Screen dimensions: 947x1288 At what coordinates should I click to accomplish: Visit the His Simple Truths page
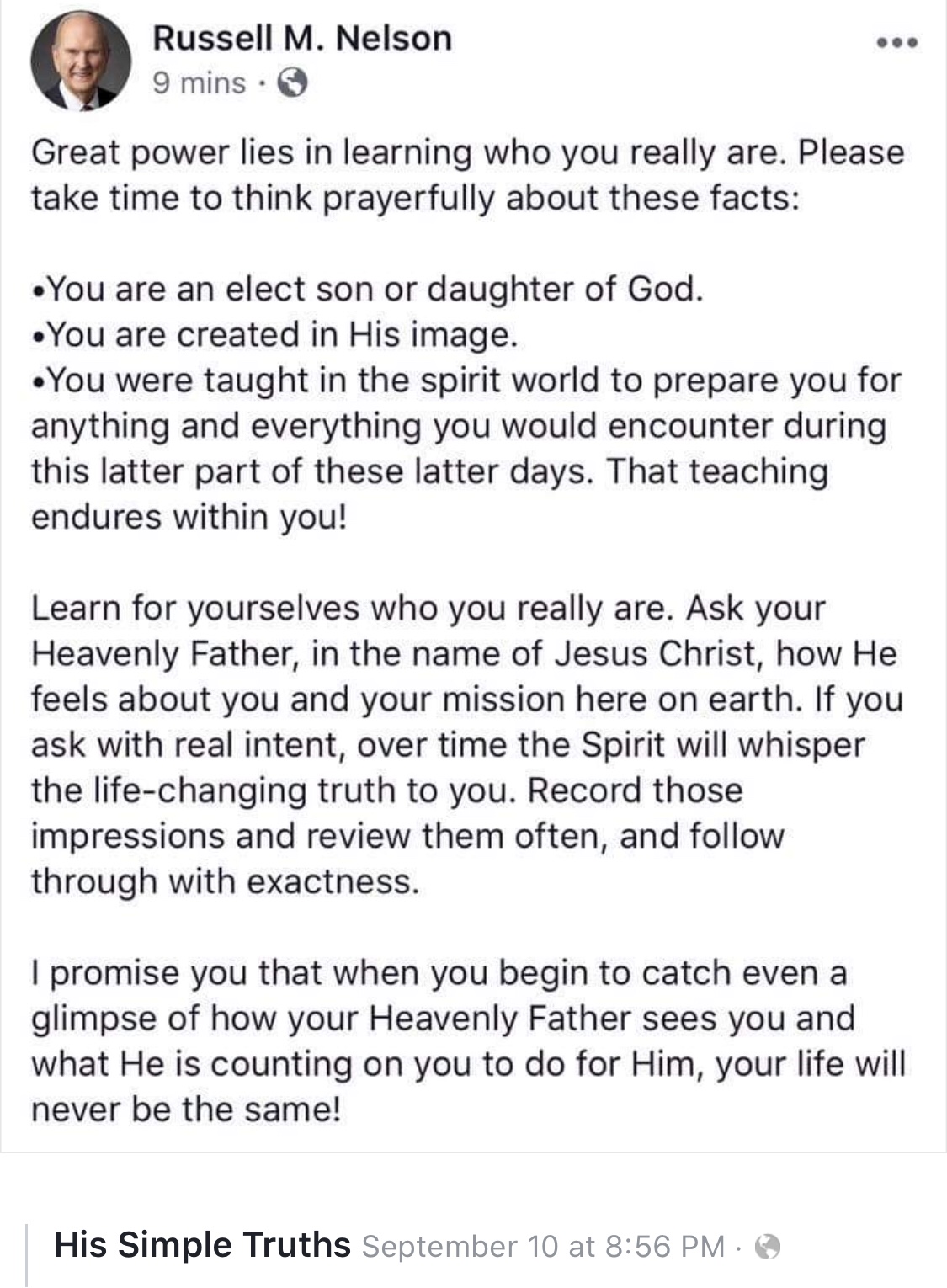click(202, 1244)
